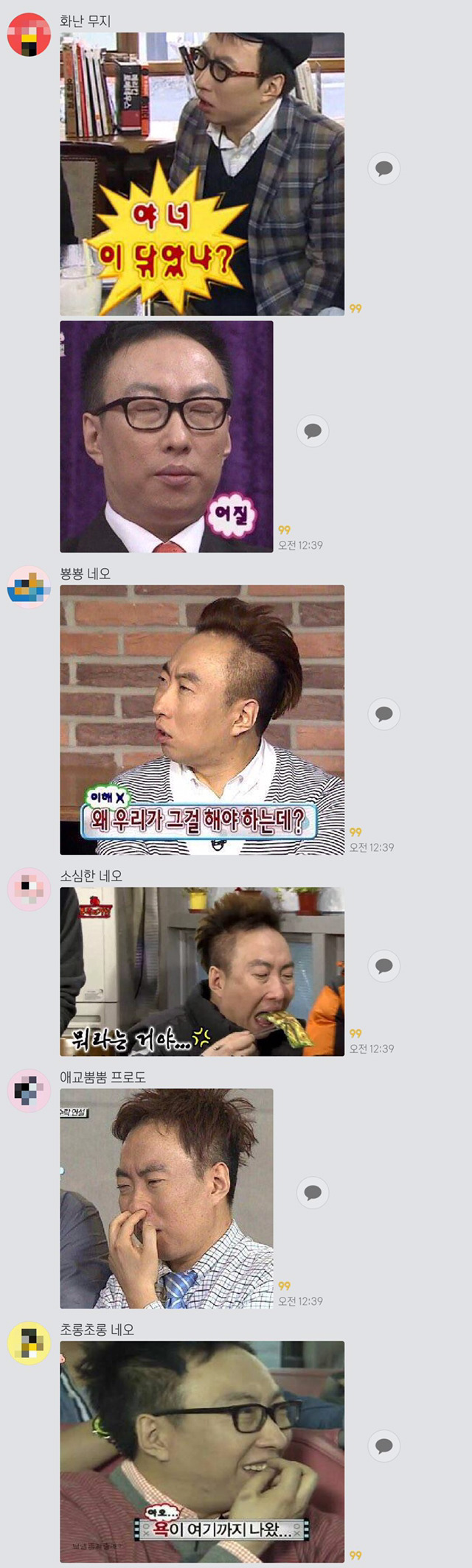Open 화난 무지's profile picture
Screen dimensions: 472x1568
(29, 34)
